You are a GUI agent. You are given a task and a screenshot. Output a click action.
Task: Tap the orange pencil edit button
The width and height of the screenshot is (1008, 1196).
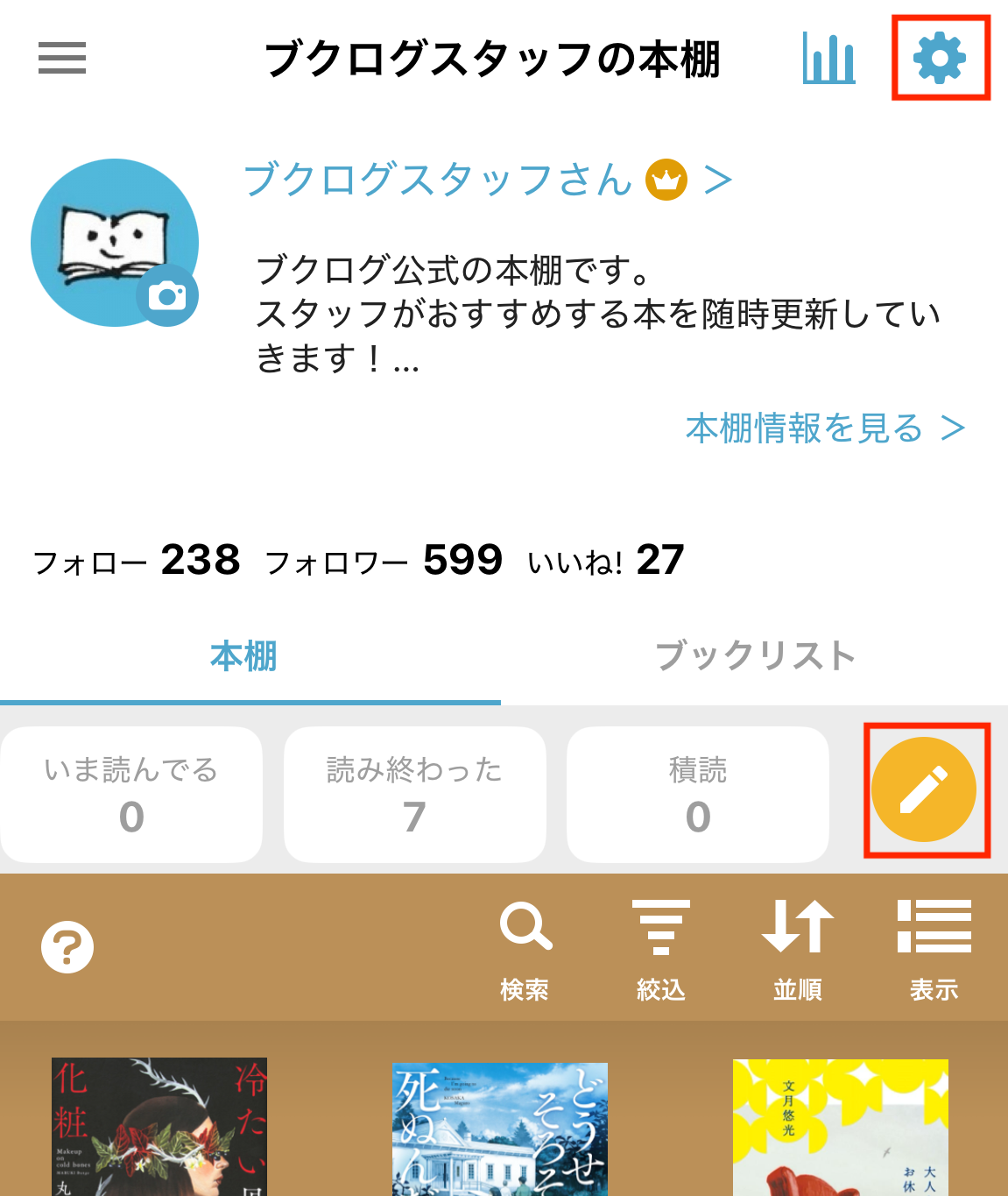pyautogui.click(x=924, y=789)
